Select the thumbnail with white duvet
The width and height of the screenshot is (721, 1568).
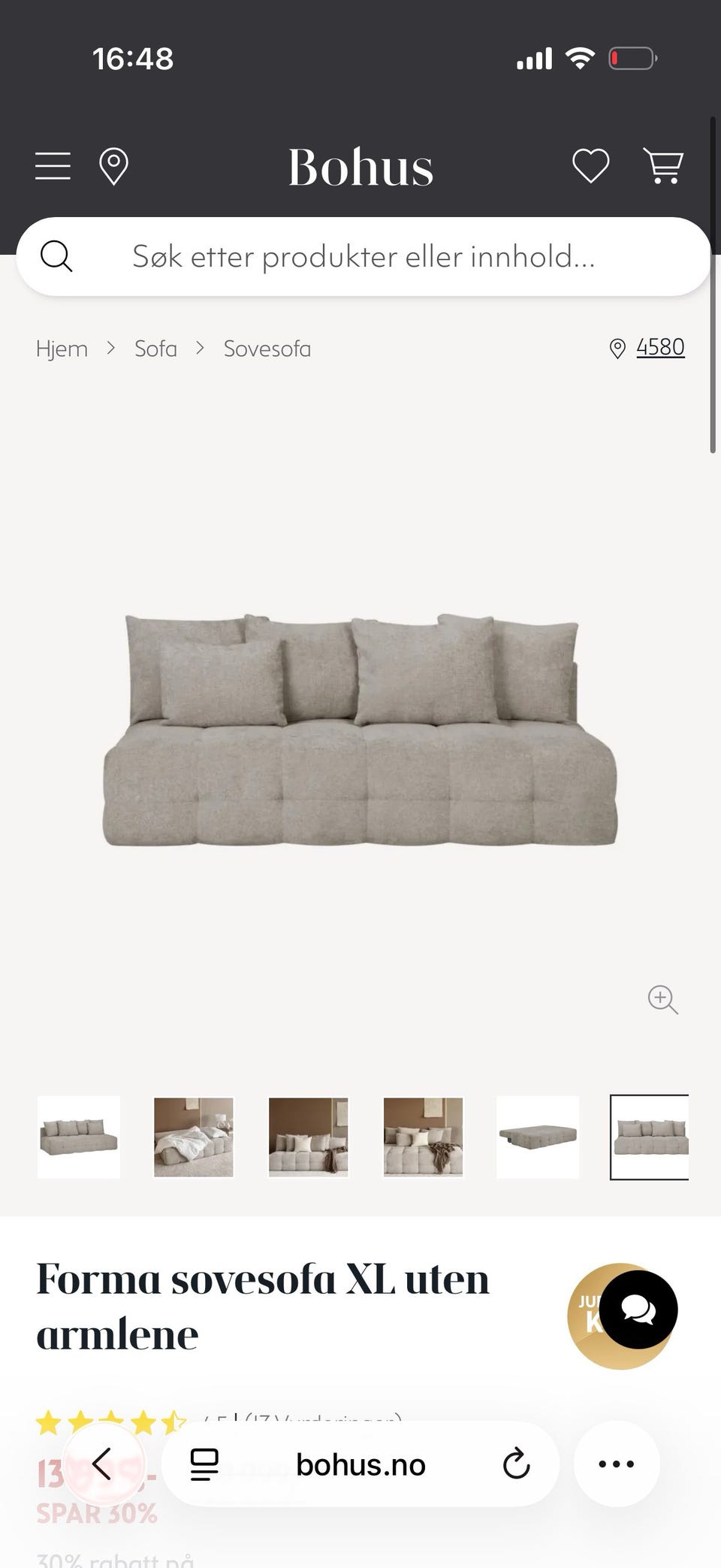(x=194, y=1137)
